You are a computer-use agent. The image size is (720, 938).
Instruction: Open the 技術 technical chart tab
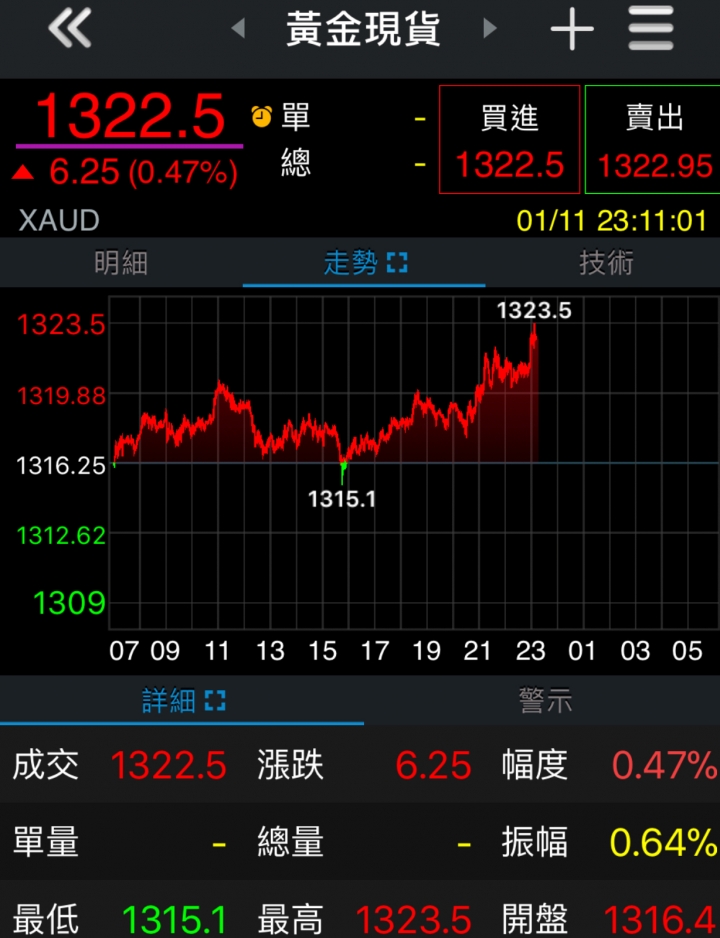point(606,263)
